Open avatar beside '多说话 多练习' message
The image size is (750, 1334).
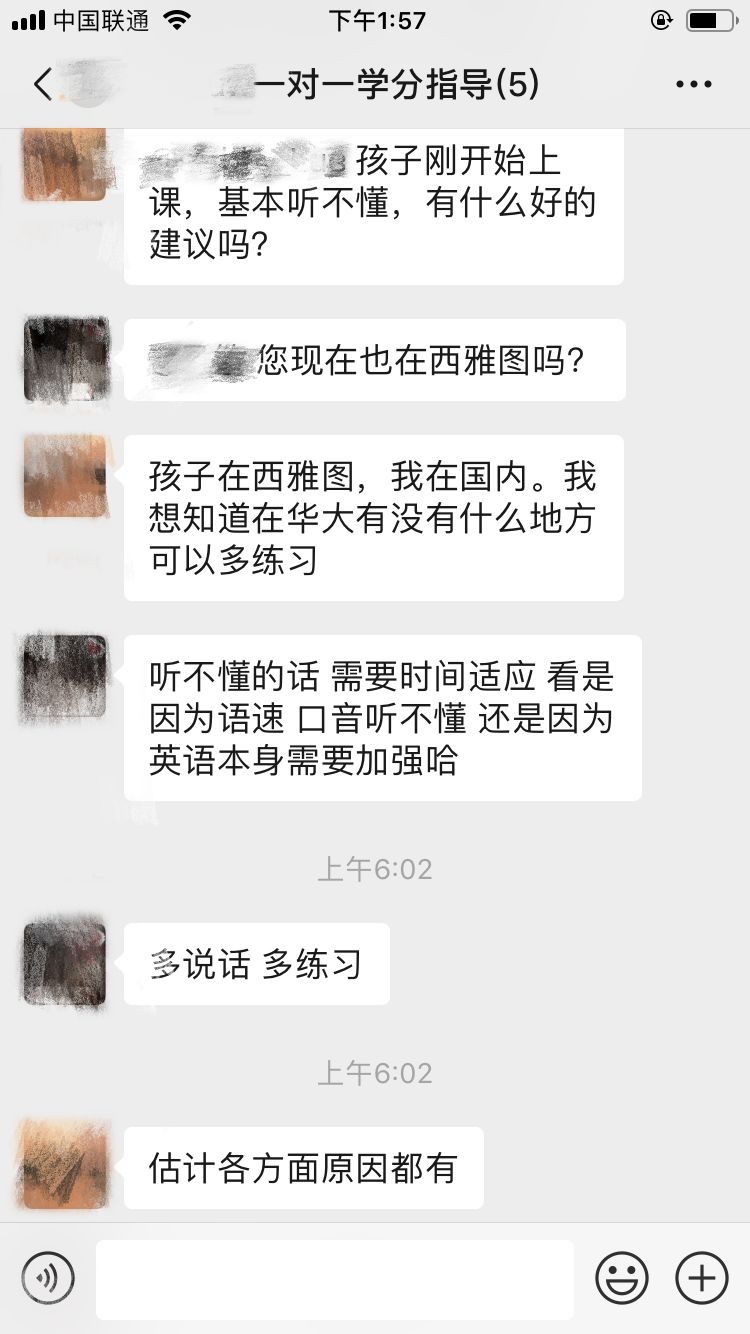pyautogui.click(x=65, y=962)
